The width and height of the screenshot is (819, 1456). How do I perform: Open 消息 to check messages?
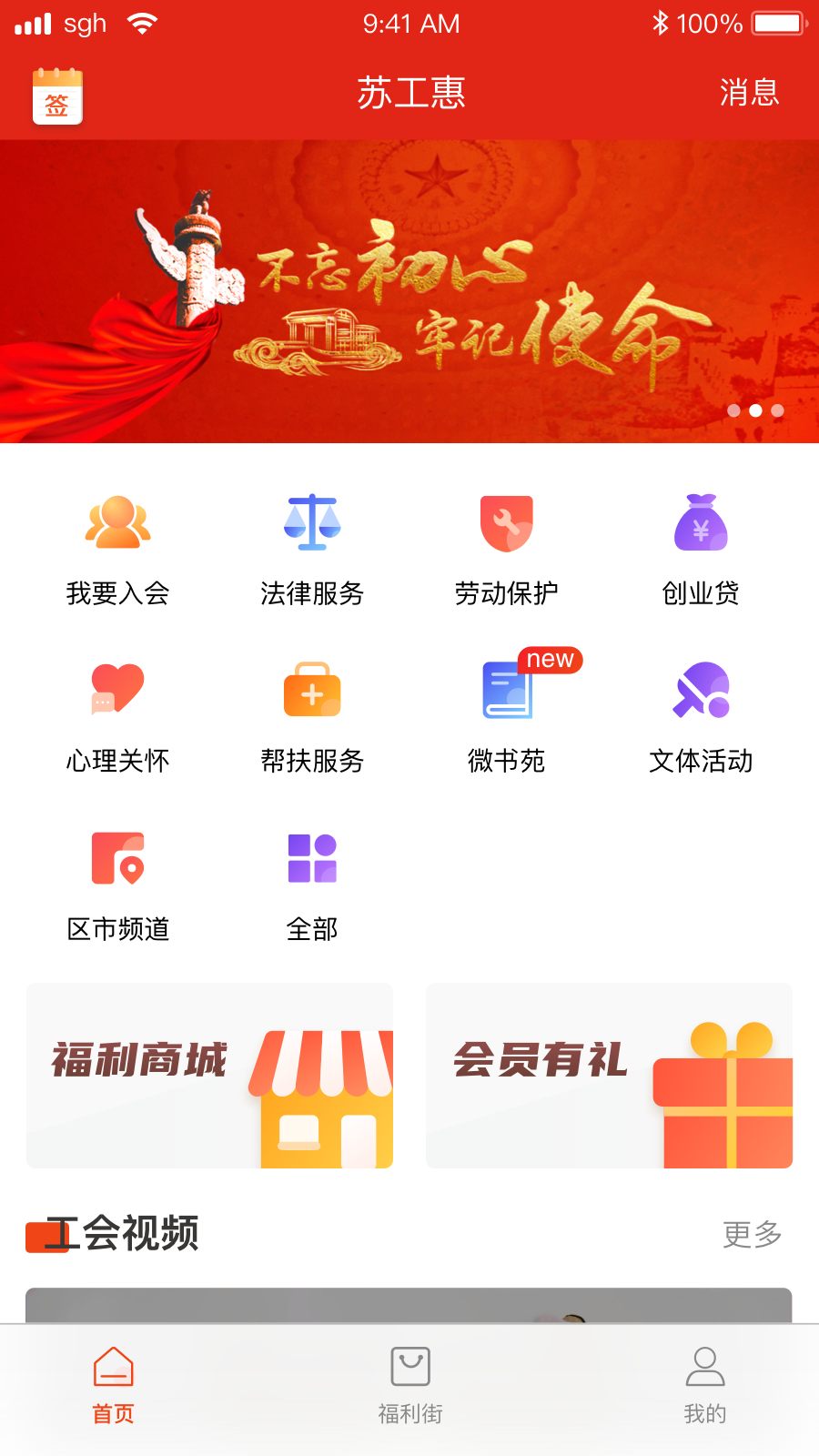click(748, 93)
